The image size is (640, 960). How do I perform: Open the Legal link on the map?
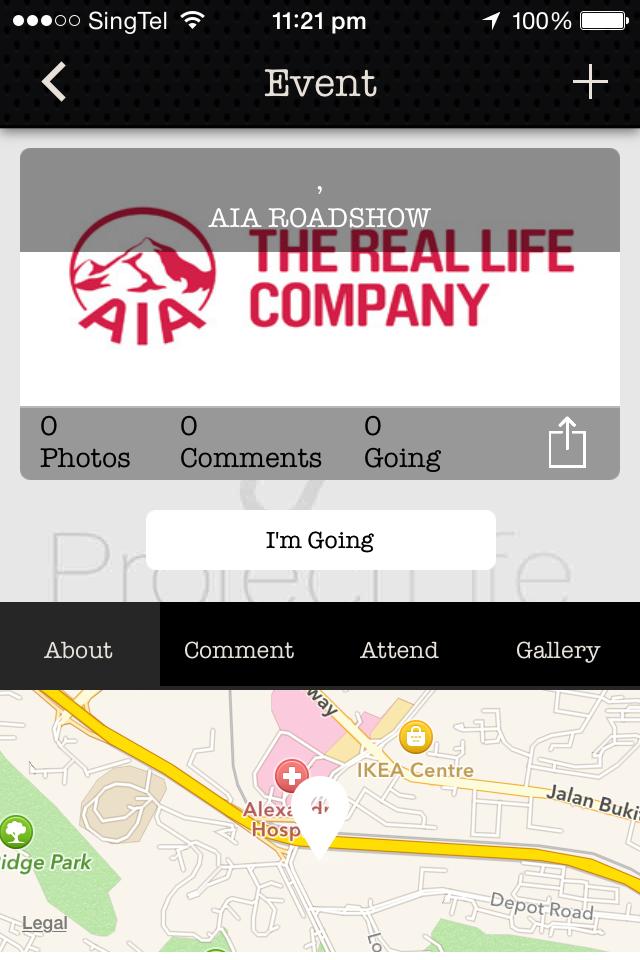(x=44, y=923)
